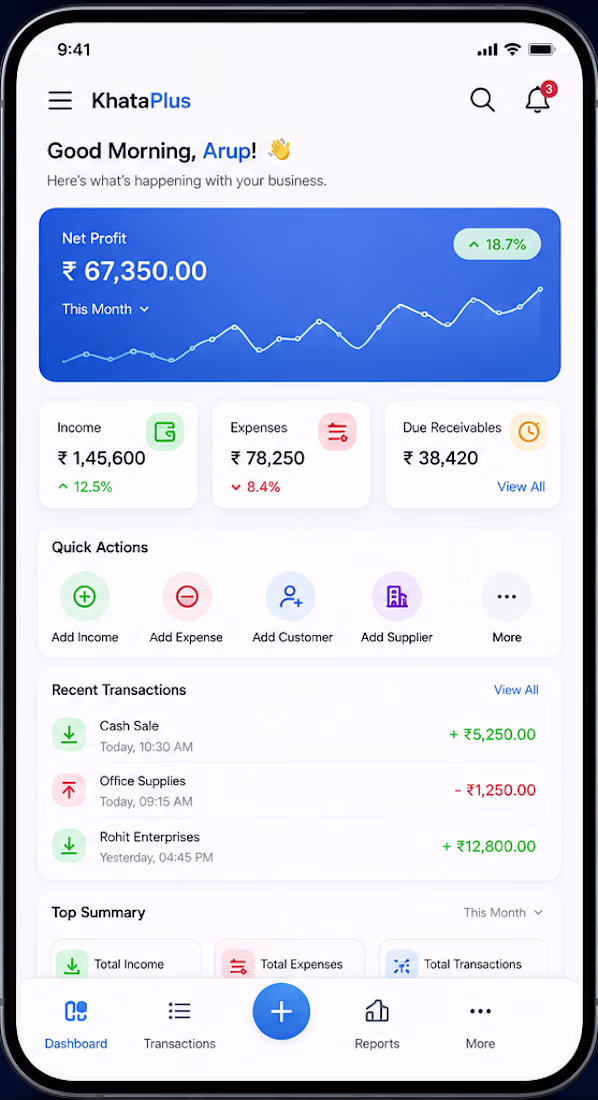
Task: Choose the Add Customer quick action
Action: click(x=292, y=608)
